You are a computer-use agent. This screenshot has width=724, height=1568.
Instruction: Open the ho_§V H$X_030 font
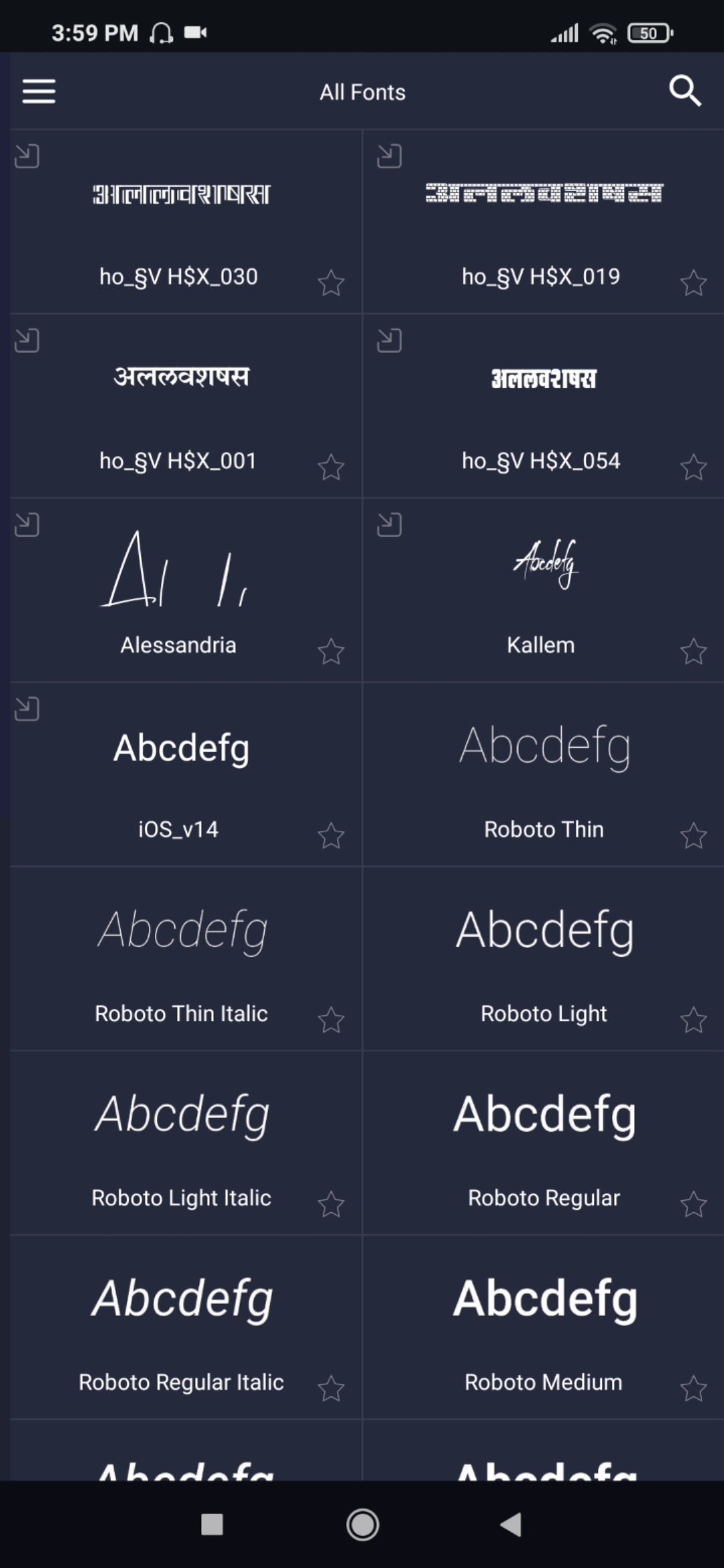pos(179,221)
